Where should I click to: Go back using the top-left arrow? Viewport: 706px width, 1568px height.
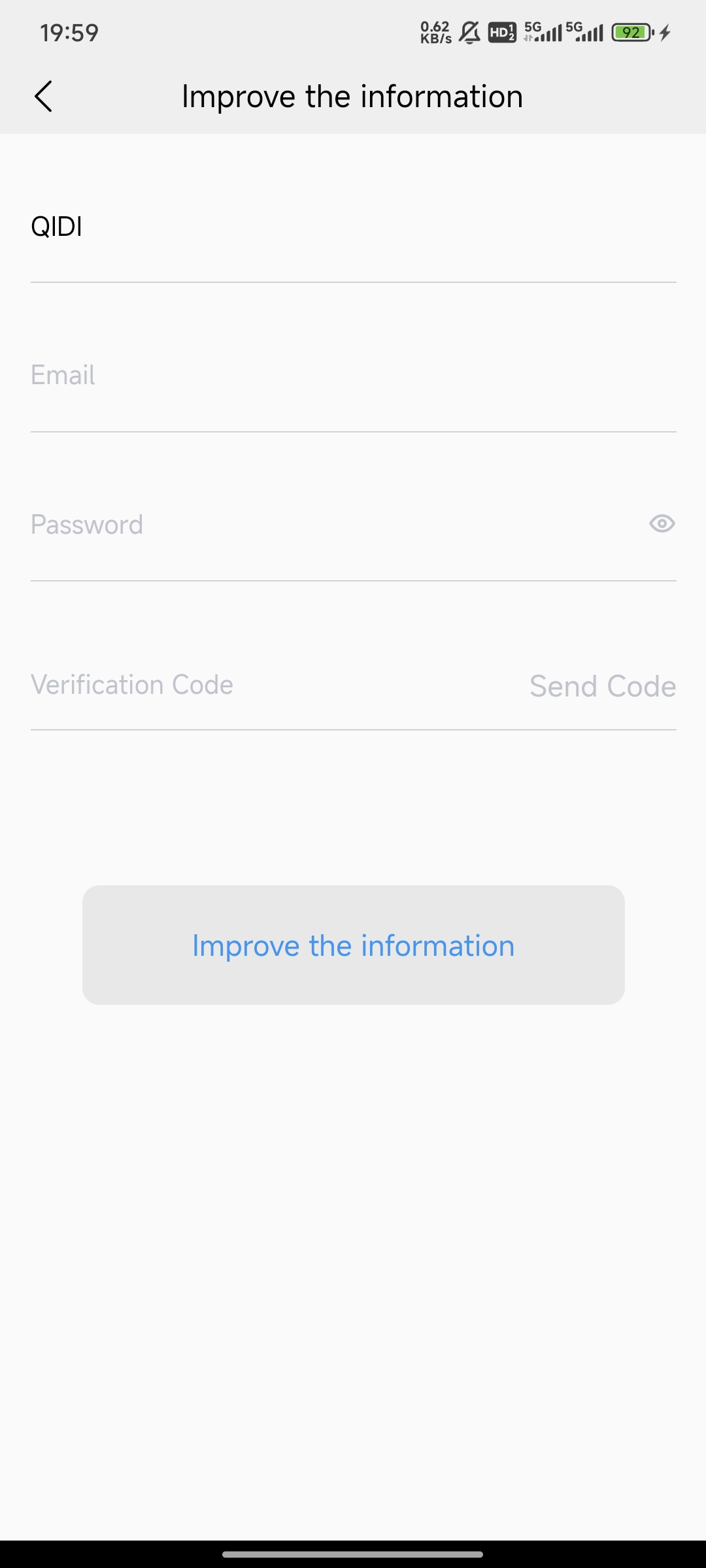pos(43,97)
